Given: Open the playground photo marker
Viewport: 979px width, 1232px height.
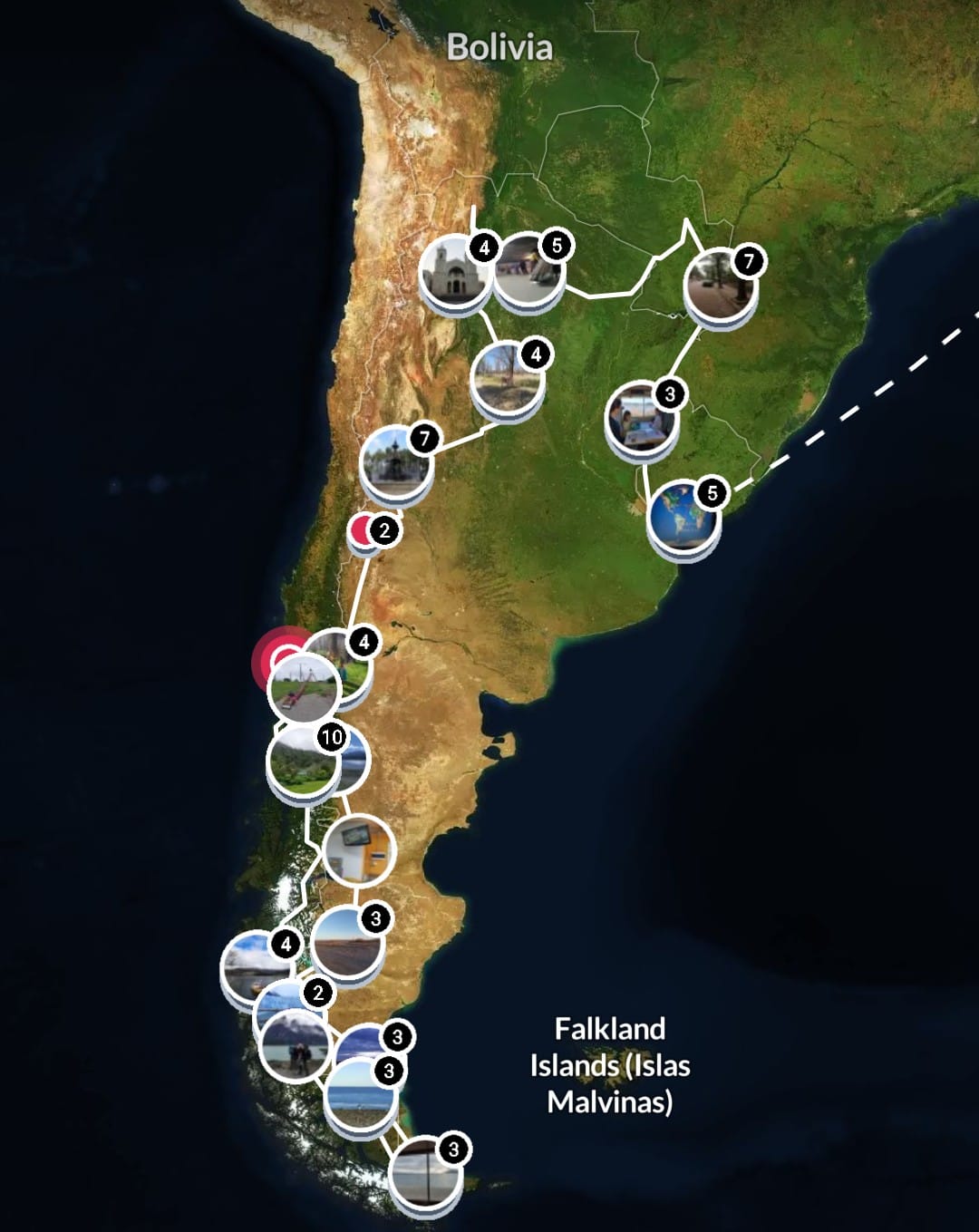Looking at the screenshot, I should [x=304, y=687].
